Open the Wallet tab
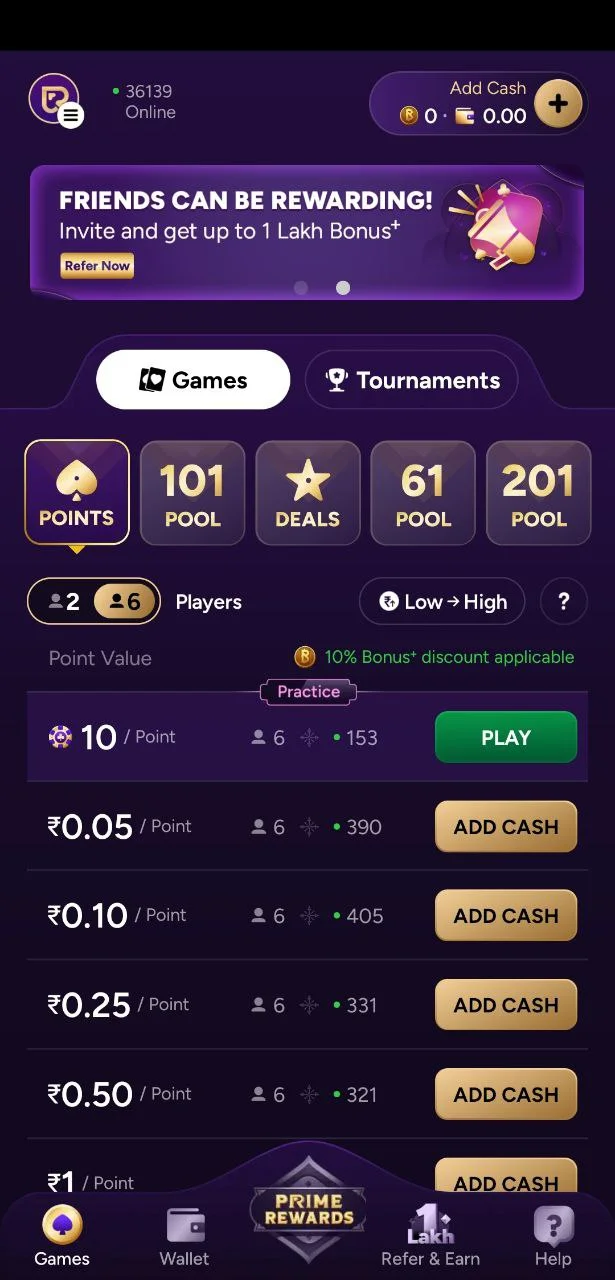615x1280 pixels. pos(185,1237)
